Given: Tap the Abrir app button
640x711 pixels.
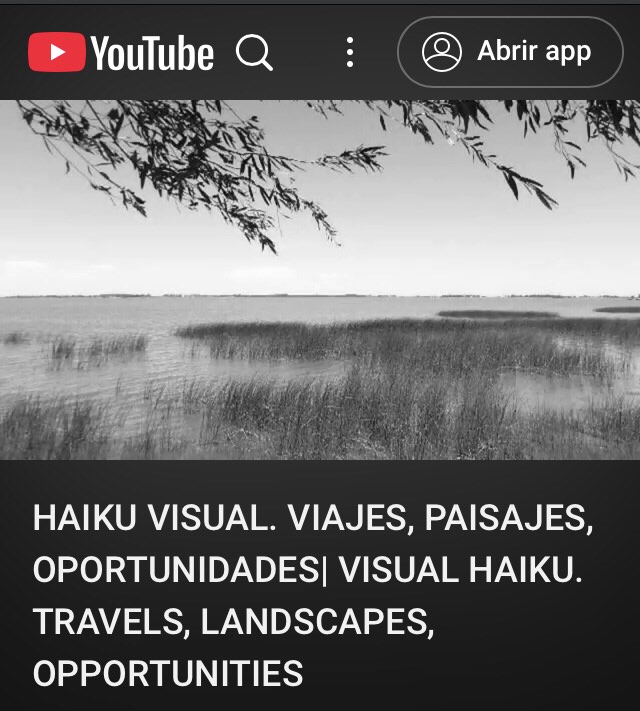Looking at the screenshot, I should pyautogui.click(x=509, y=52).
